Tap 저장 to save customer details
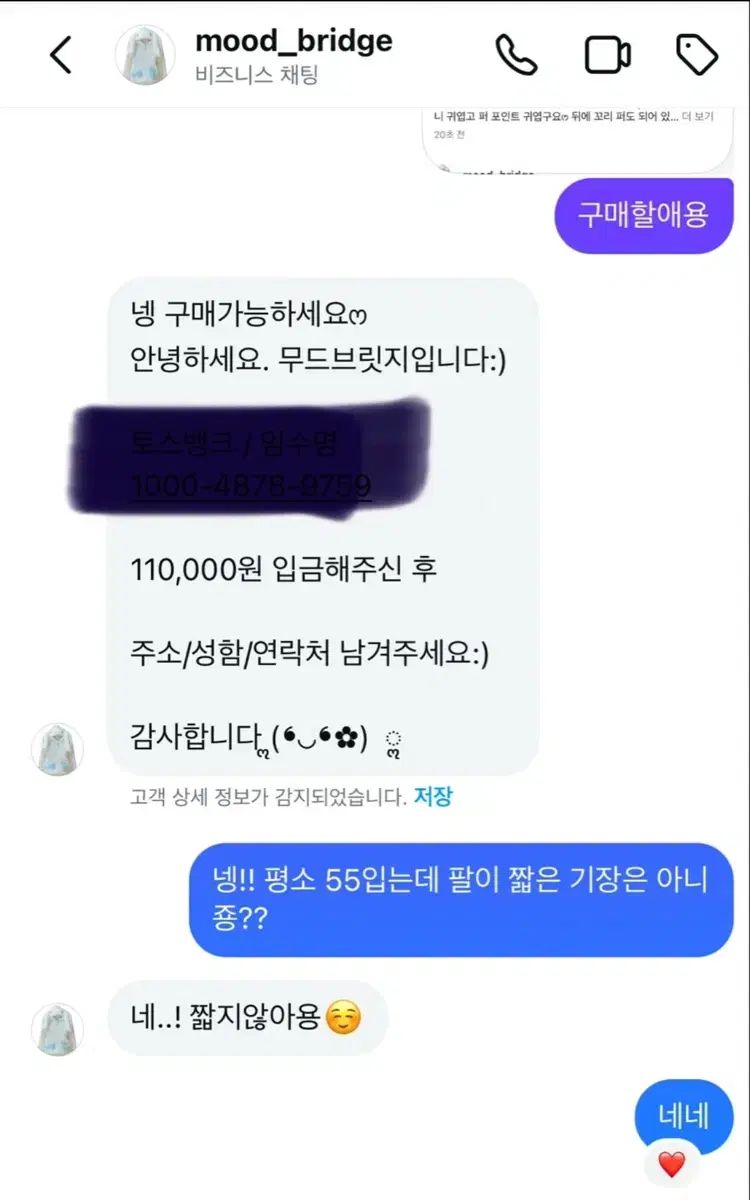The height and width of the screenshot is (1200, 750). point(433,797)
